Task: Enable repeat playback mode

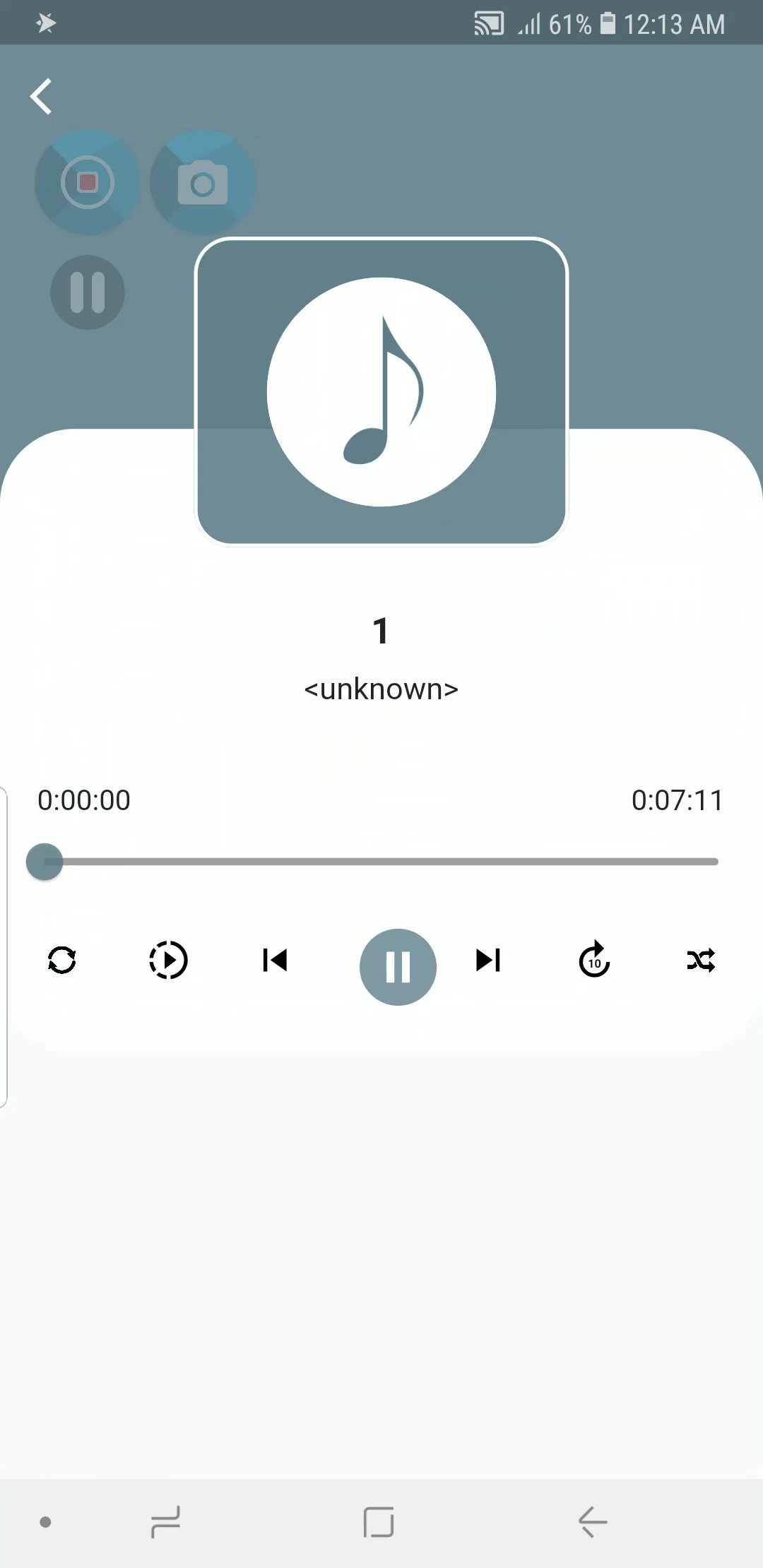Action: [62, 959]
